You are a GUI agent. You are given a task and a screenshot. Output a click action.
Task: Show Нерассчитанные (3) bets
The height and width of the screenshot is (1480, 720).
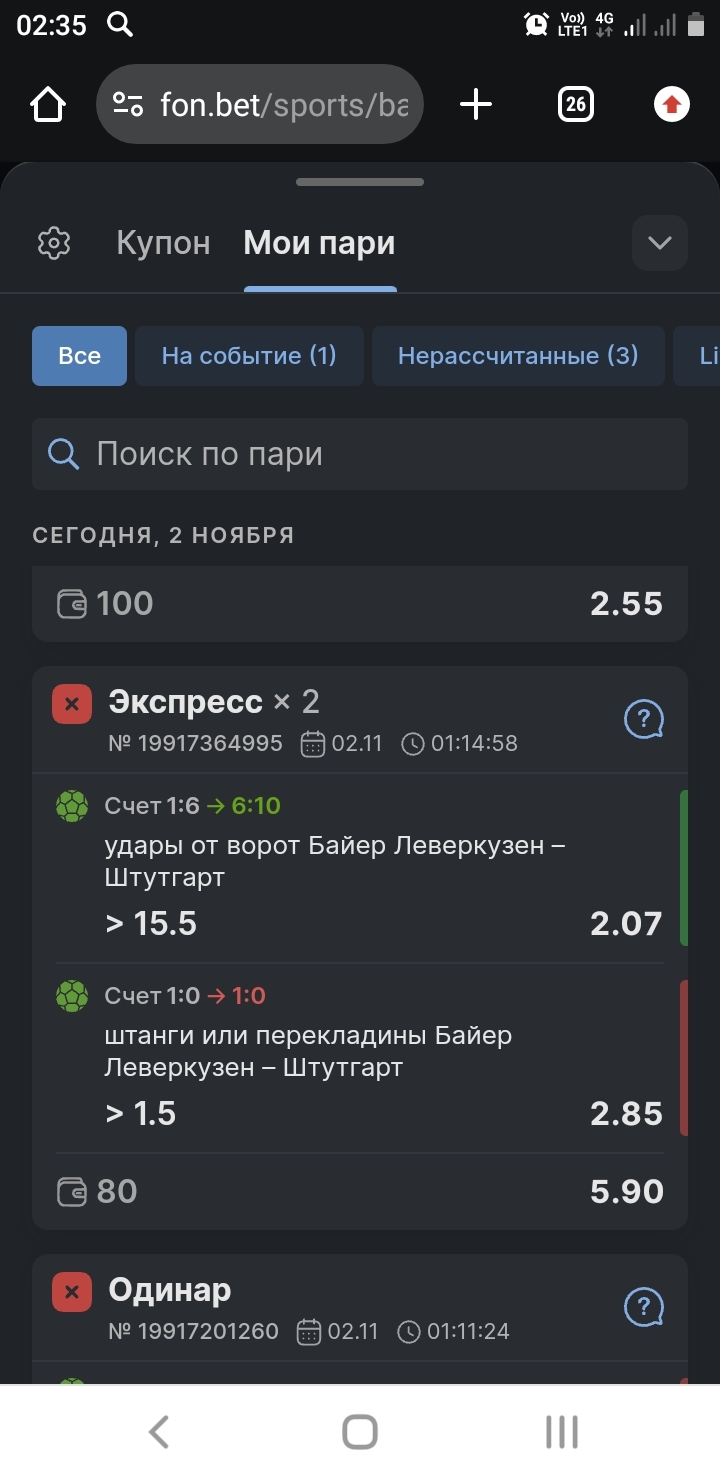tap(518, 356)
